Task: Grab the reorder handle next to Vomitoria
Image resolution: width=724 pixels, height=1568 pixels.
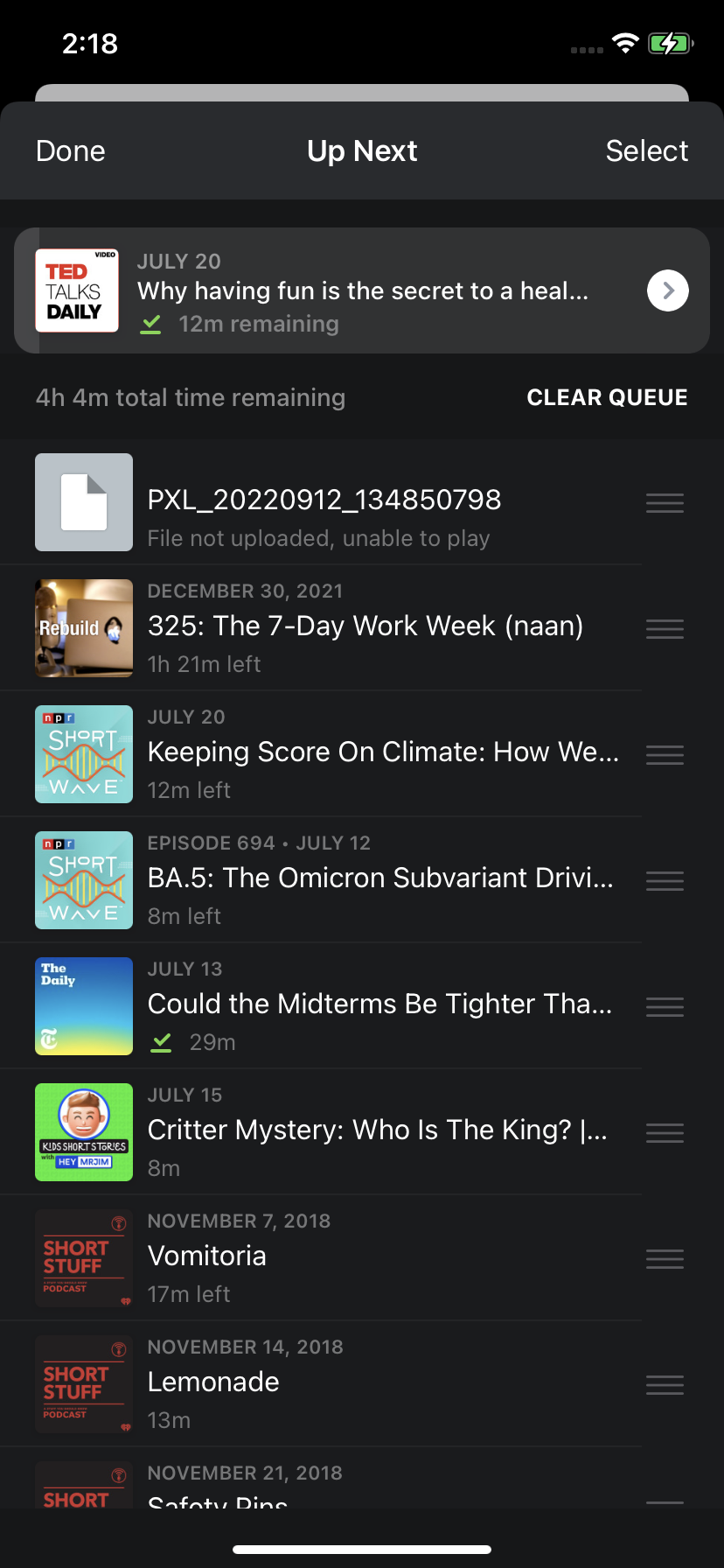Action: [665, 1258]
